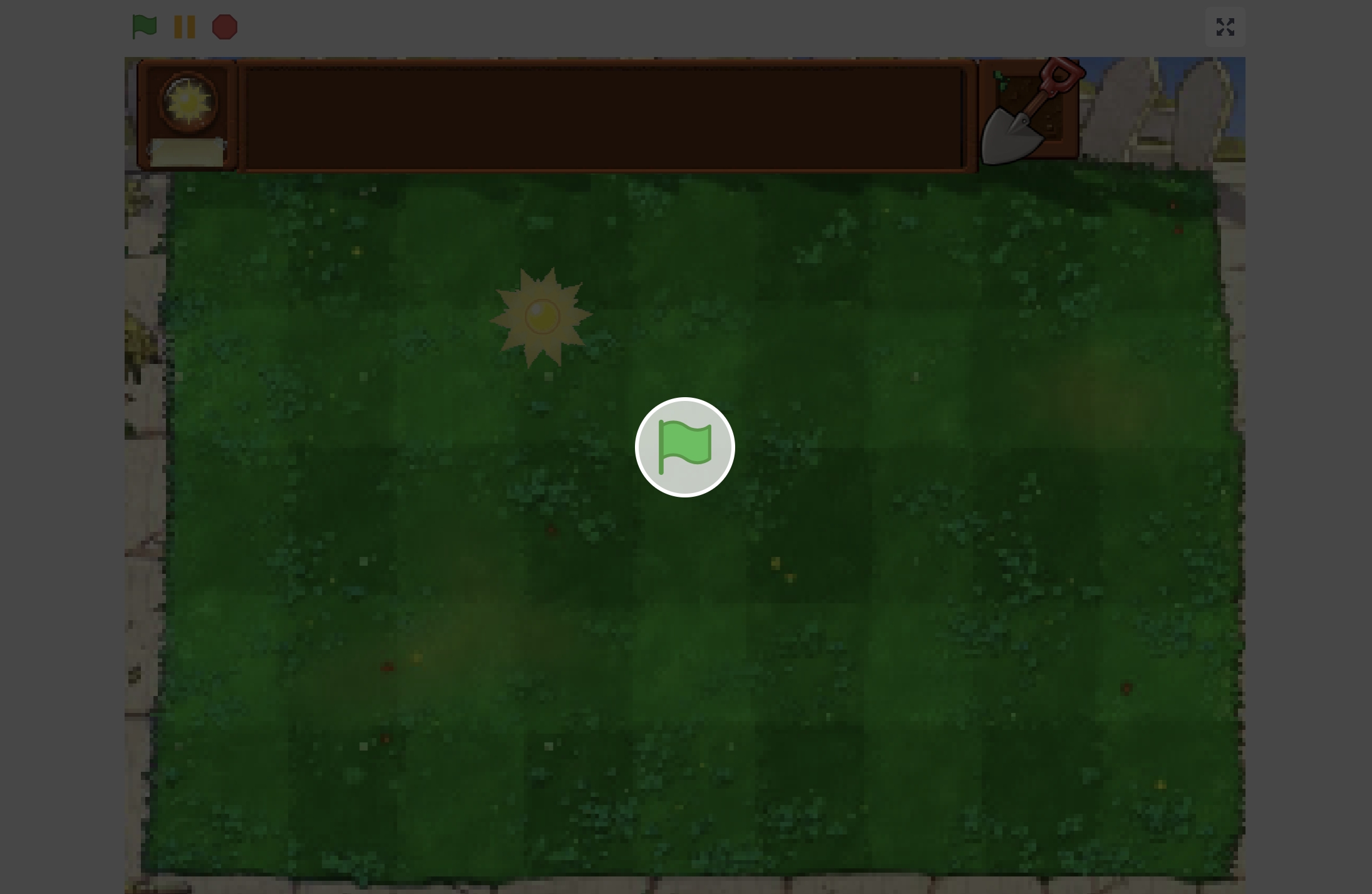Exit full screen mode
Image resolution: width=1372 pixels, height=894 pixels.
pos(1225,27)
